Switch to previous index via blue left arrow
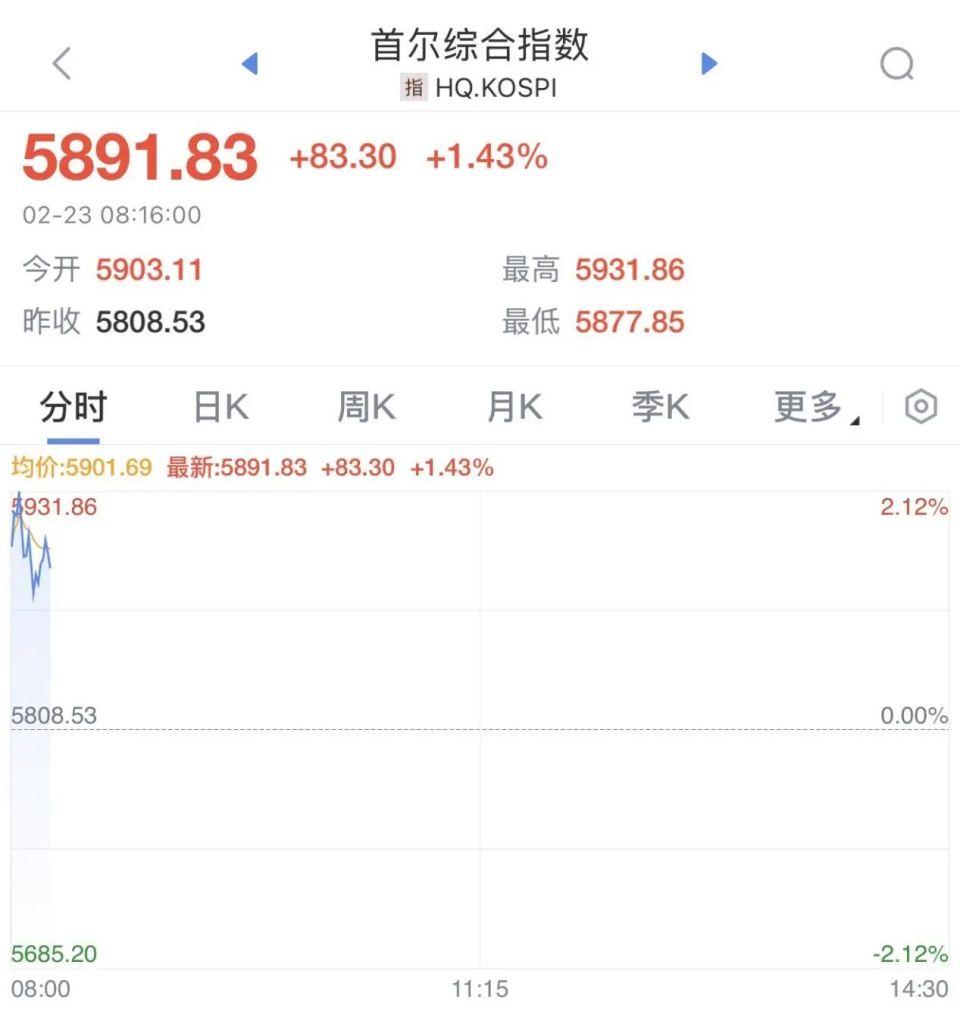The width and height of the screenshot is (960, 1015). point(249,62)
